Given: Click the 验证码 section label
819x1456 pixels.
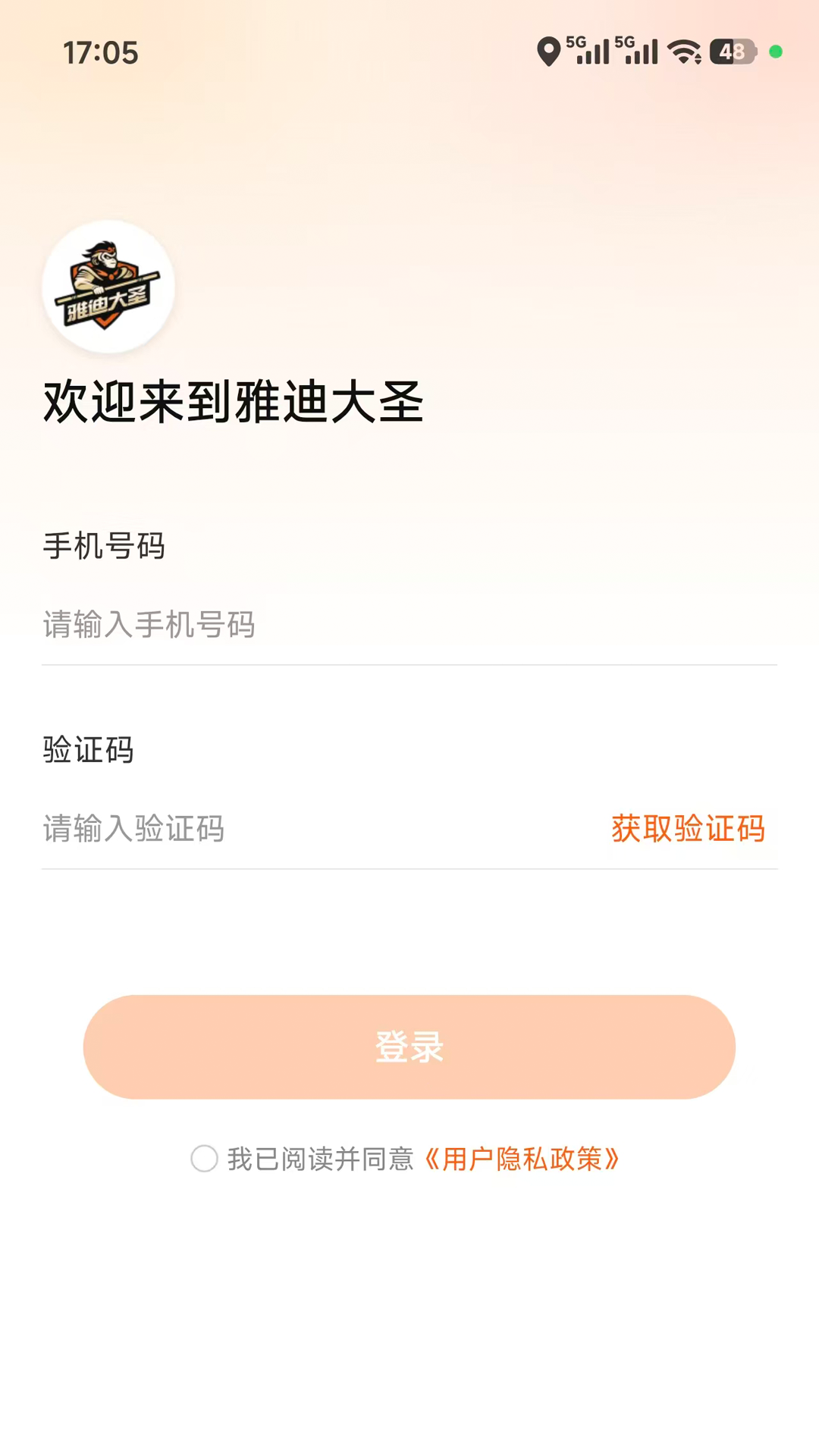Looking at the screenshot, I should point(87,750).
